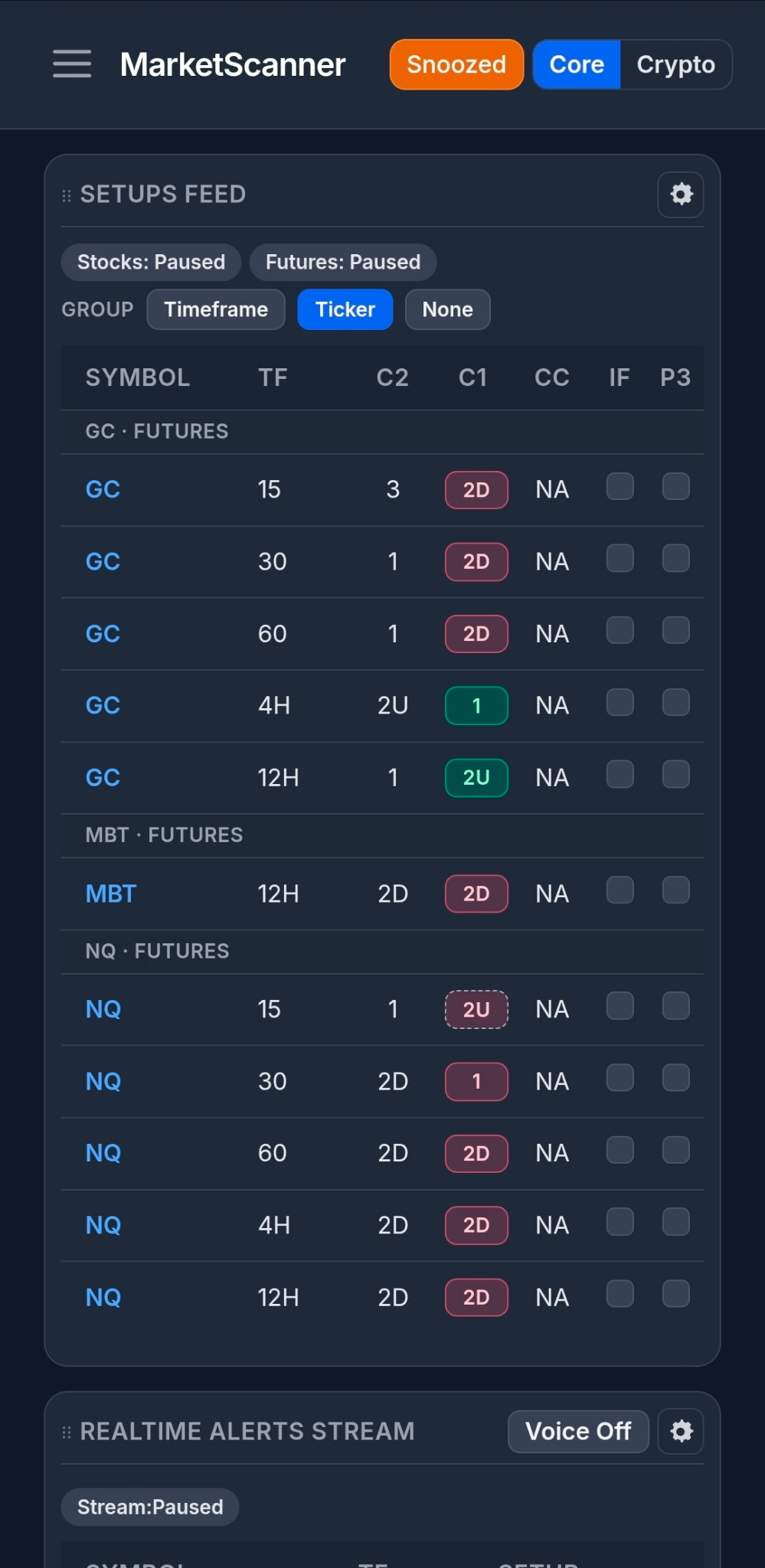Viewport: 765px width, 1568px height.
Task: Switch scanner to Crypto mode
Action: click(x=675, y=64)
